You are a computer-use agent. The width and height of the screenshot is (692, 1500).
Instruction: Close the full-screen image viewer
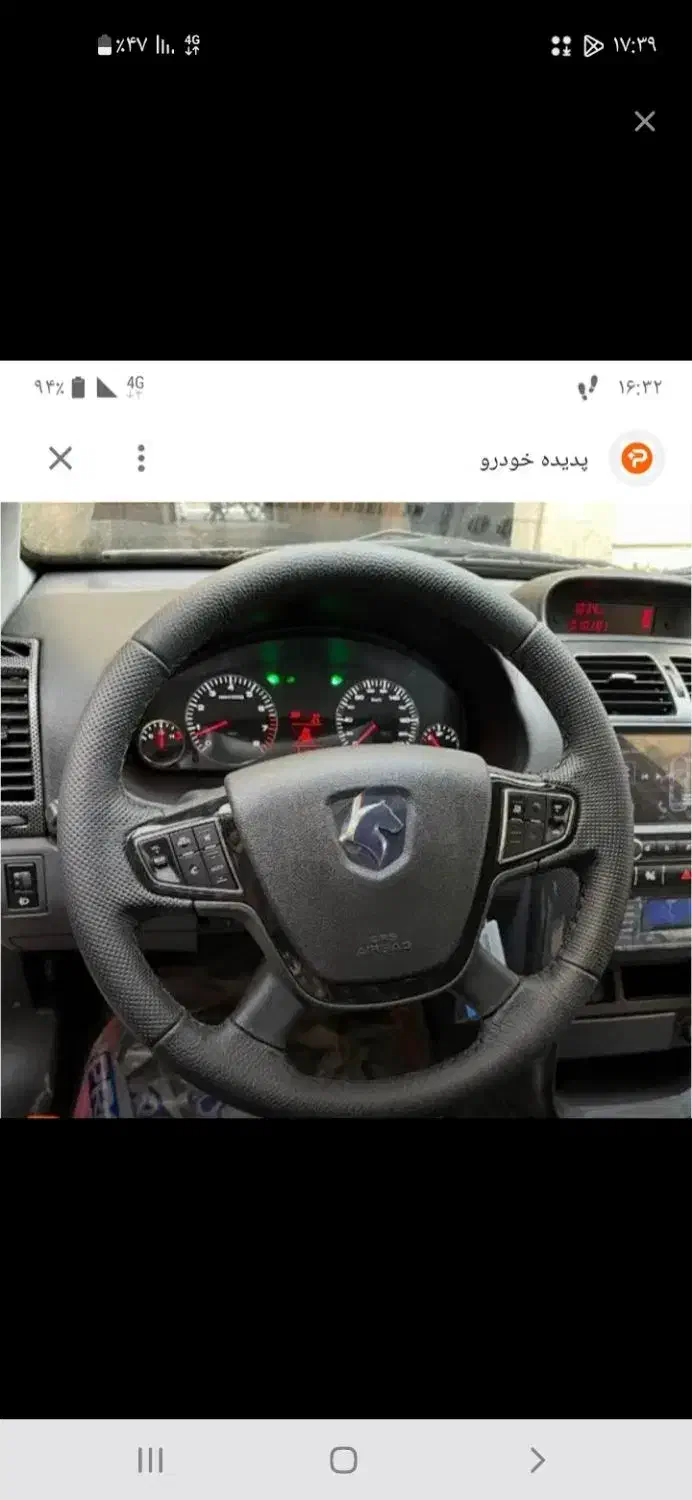click(644, 122)
